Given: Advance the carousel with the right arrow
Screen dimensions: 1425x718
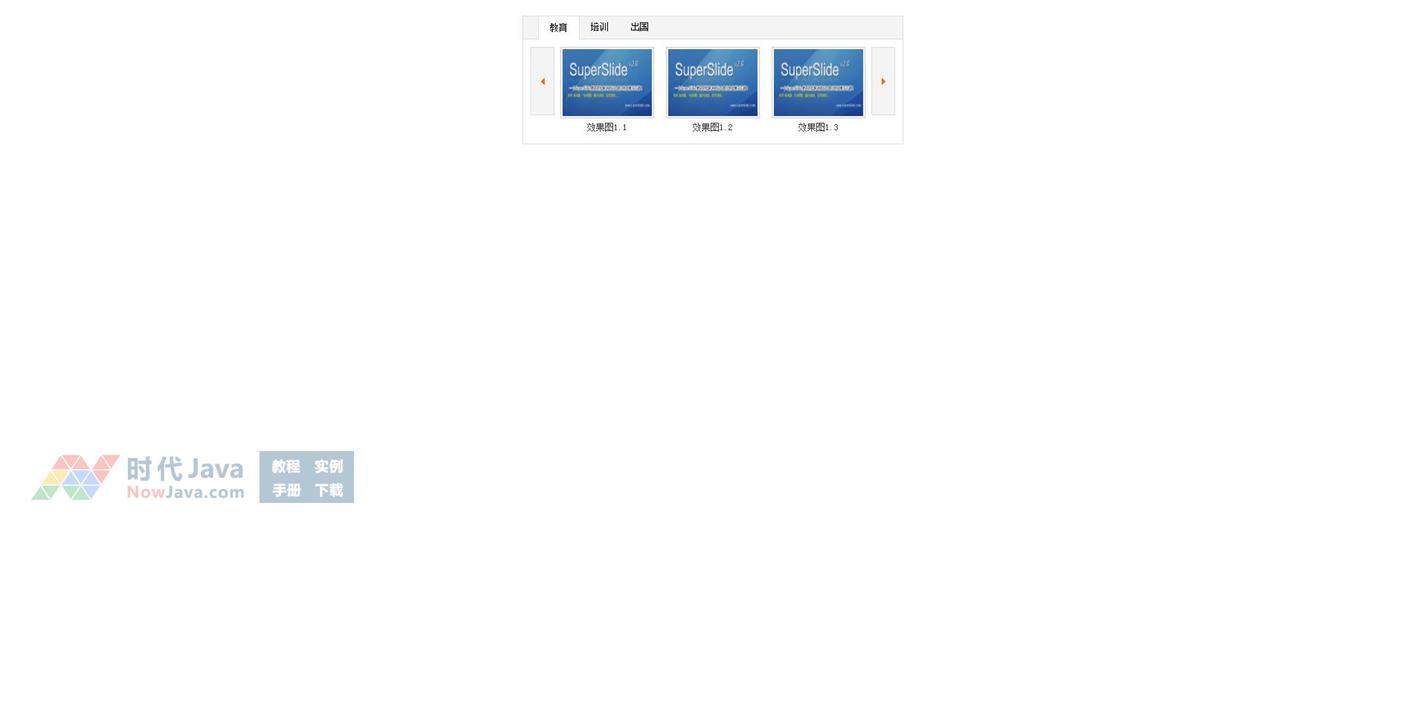Looking at the screenshot, I should click(883, 81).
